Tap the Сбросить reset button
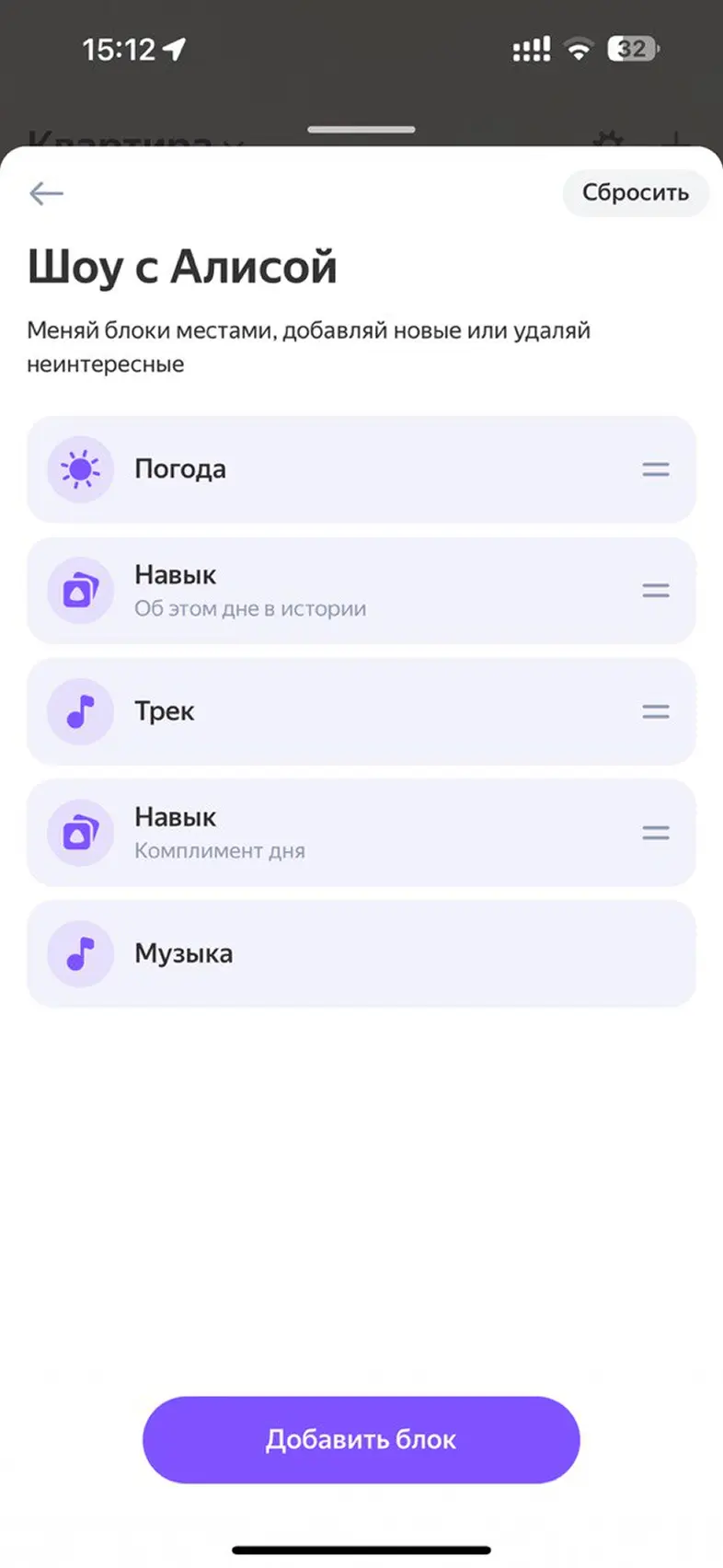Viewport: 723px width, 1568px height. [635, 193]
